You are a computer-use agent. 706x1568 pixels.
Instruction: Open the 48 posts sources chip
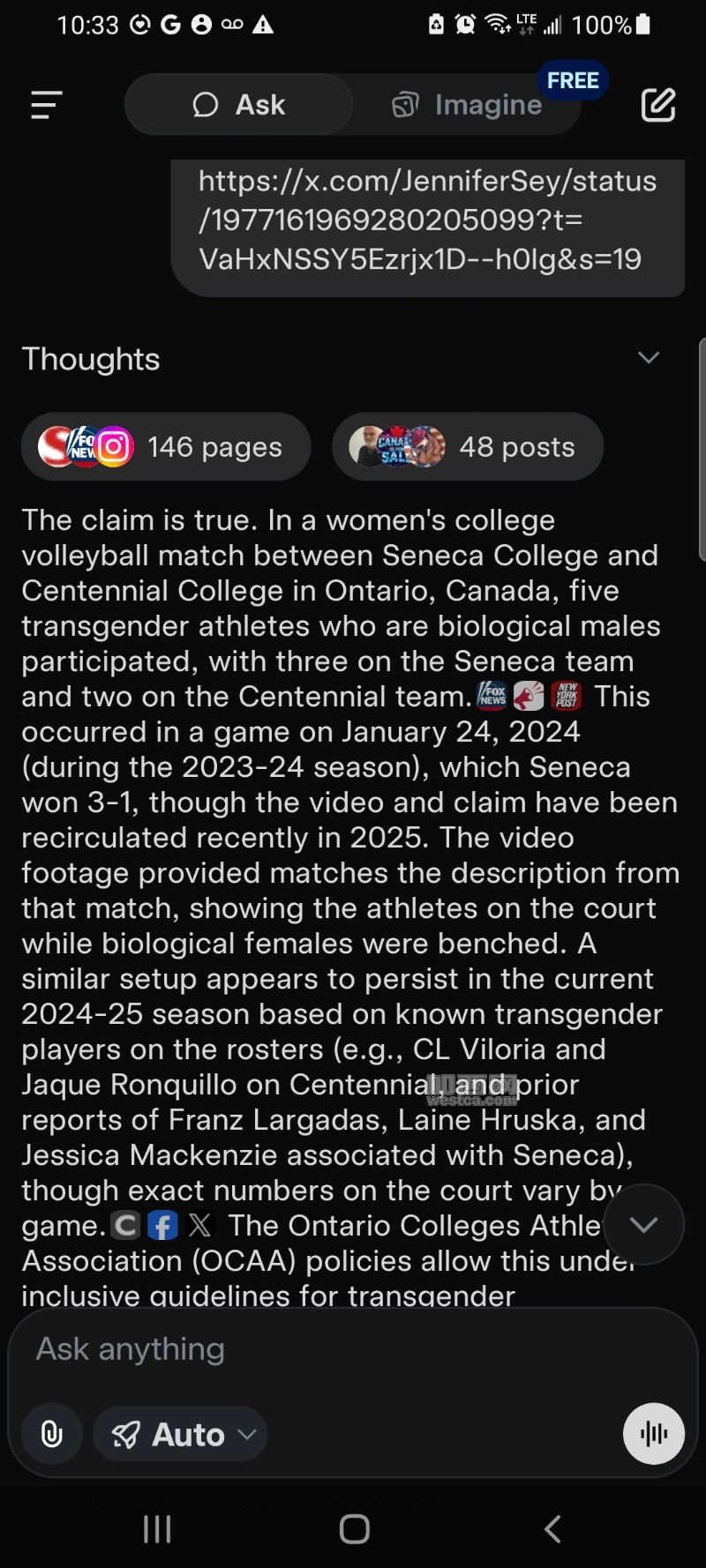click(468, 447)
